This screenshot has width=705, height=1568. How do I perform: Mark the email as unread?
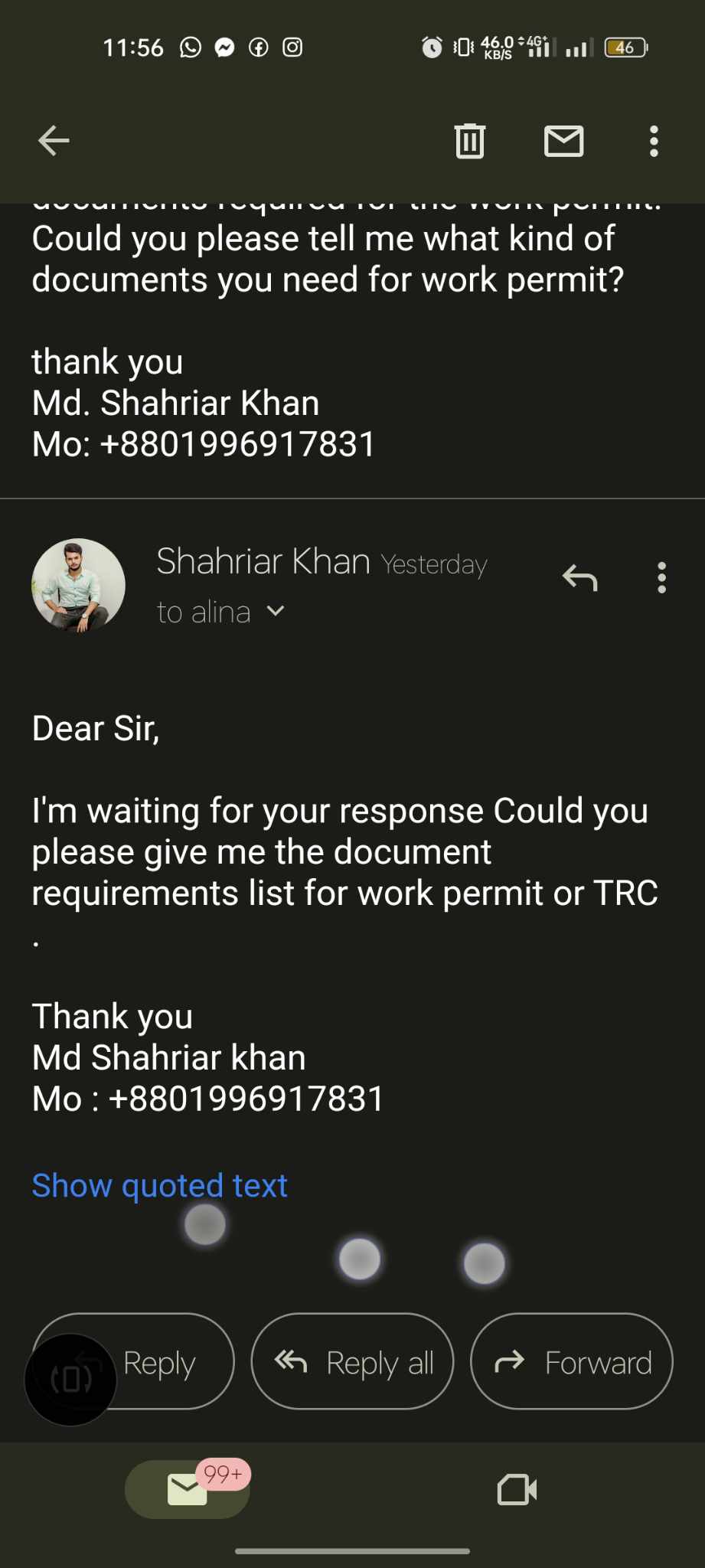click(x=564, y=142)
